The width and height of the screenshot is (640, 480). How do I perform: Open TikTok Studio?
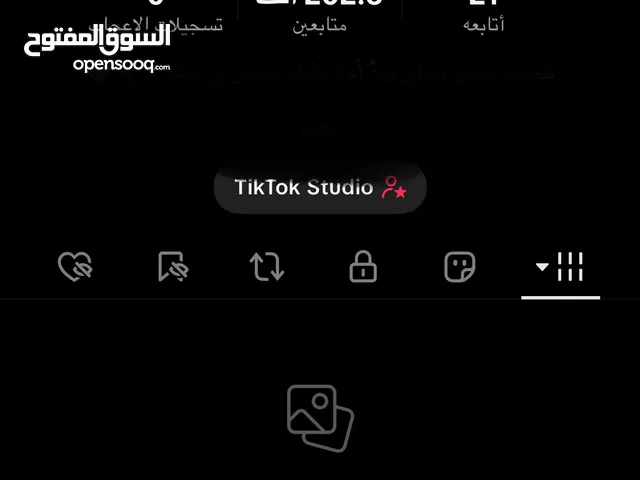pos(320,187)
